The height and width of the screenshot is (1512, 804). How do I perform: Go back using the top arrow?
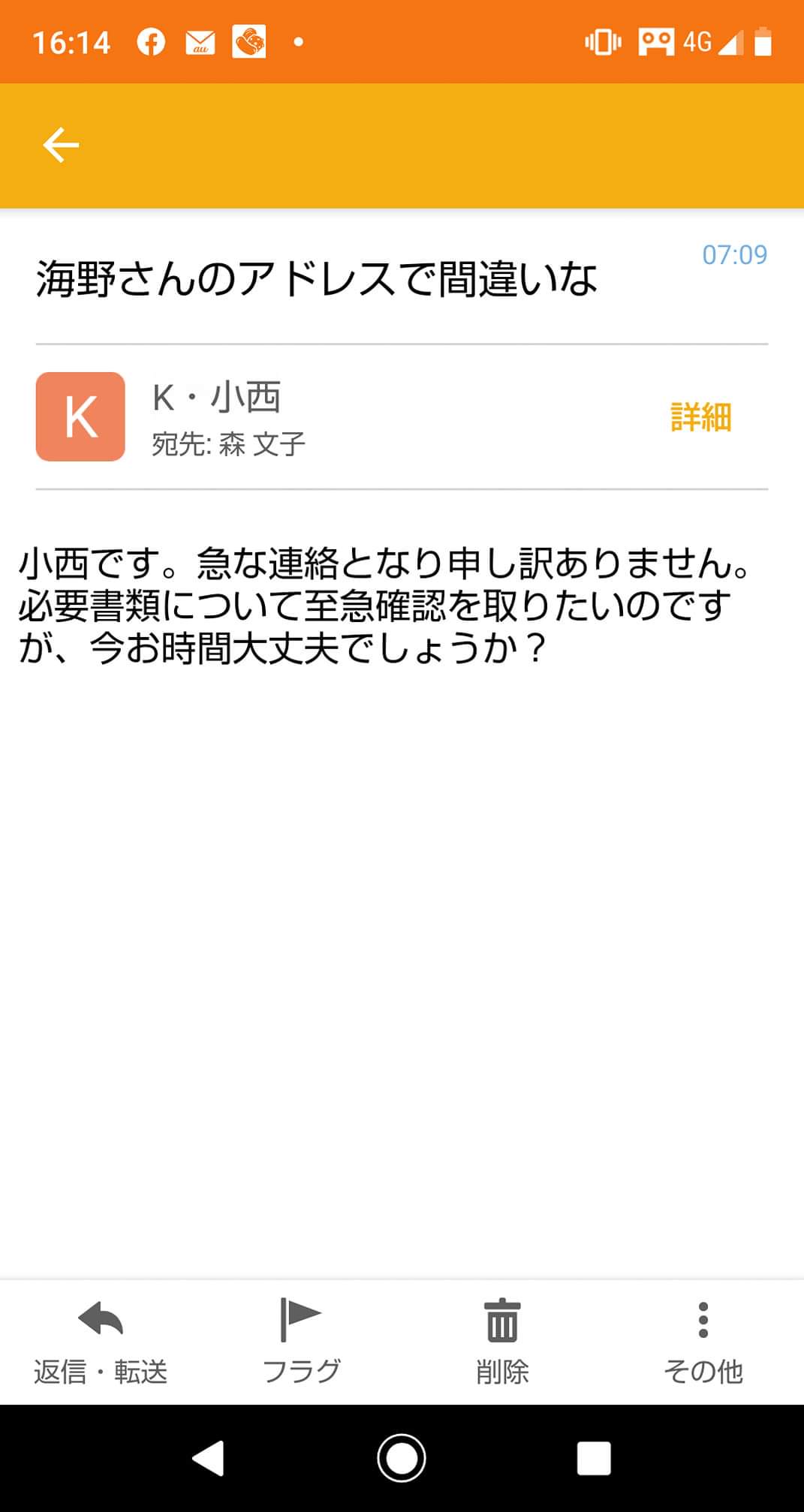[61, 145]
